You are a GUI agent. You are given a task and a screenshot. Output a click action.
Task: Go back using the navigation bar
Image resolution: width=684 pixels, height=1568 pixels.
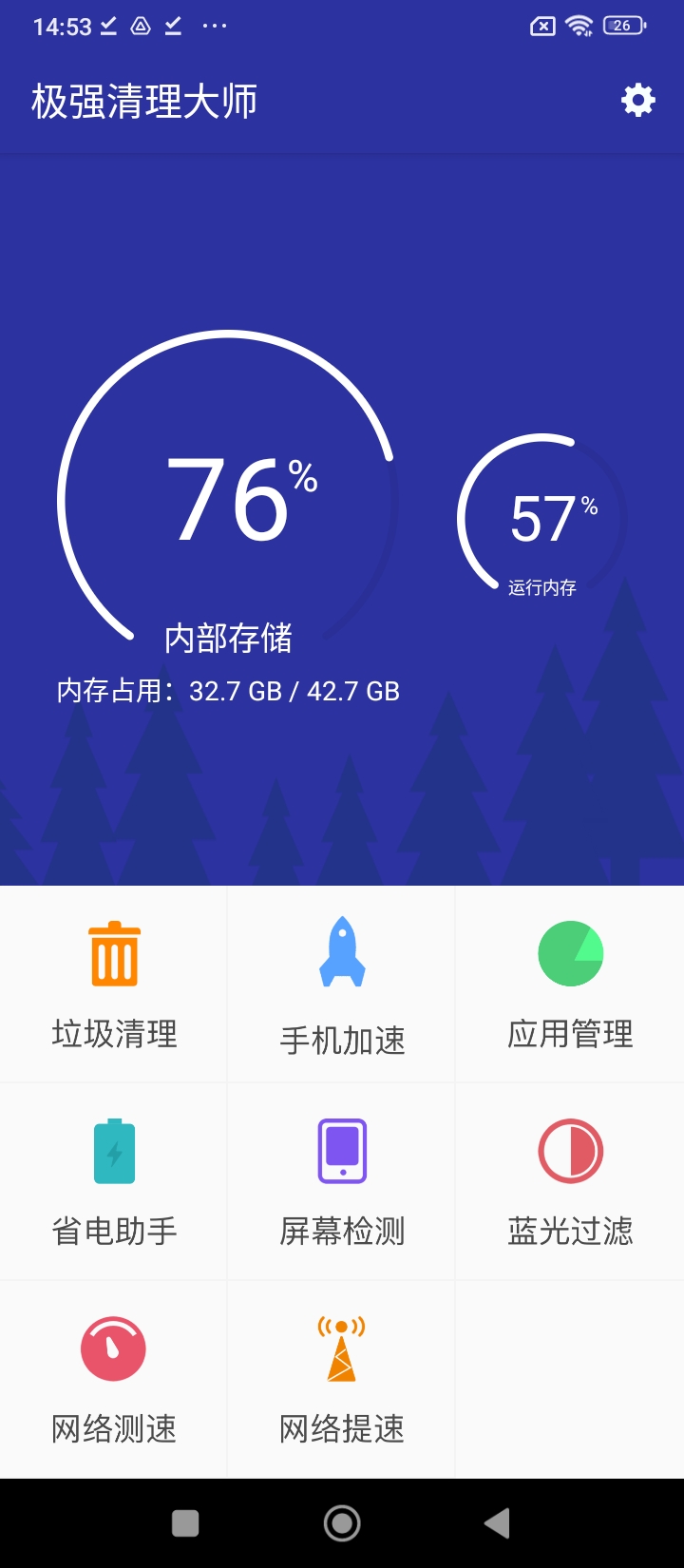tap(497, 1523)
